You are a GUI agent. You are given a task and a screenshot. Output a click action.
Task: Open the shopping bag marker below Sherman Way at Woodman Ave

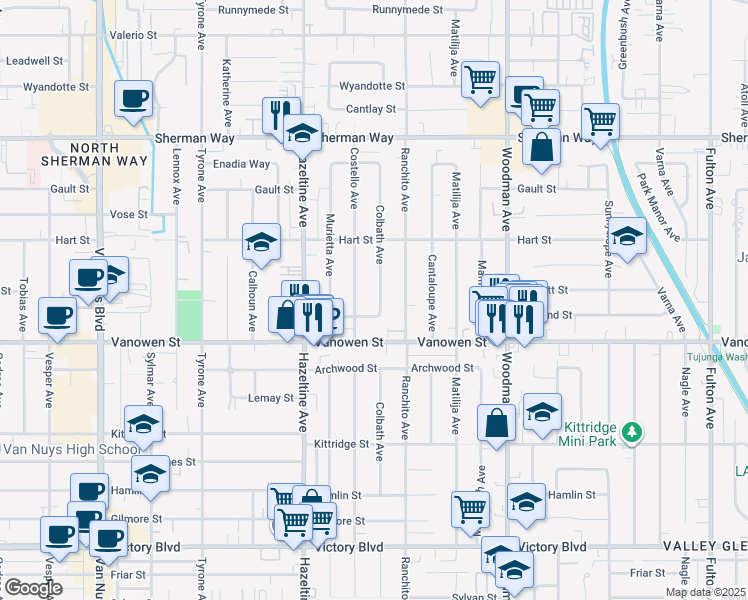[x=541, y=150]
